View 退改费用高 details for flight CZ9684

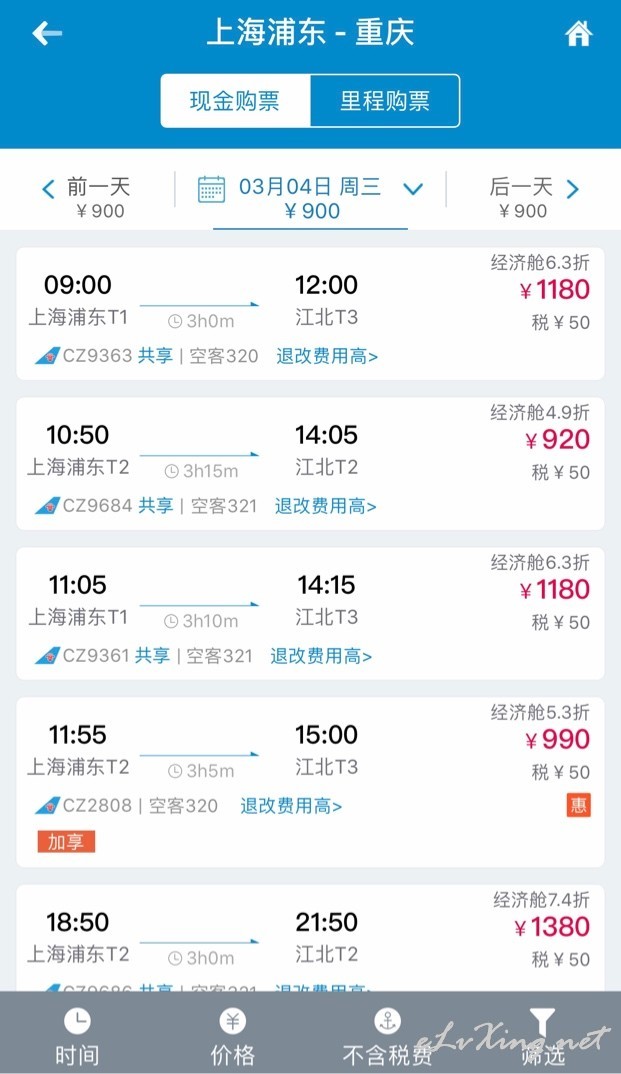point(326,506)
